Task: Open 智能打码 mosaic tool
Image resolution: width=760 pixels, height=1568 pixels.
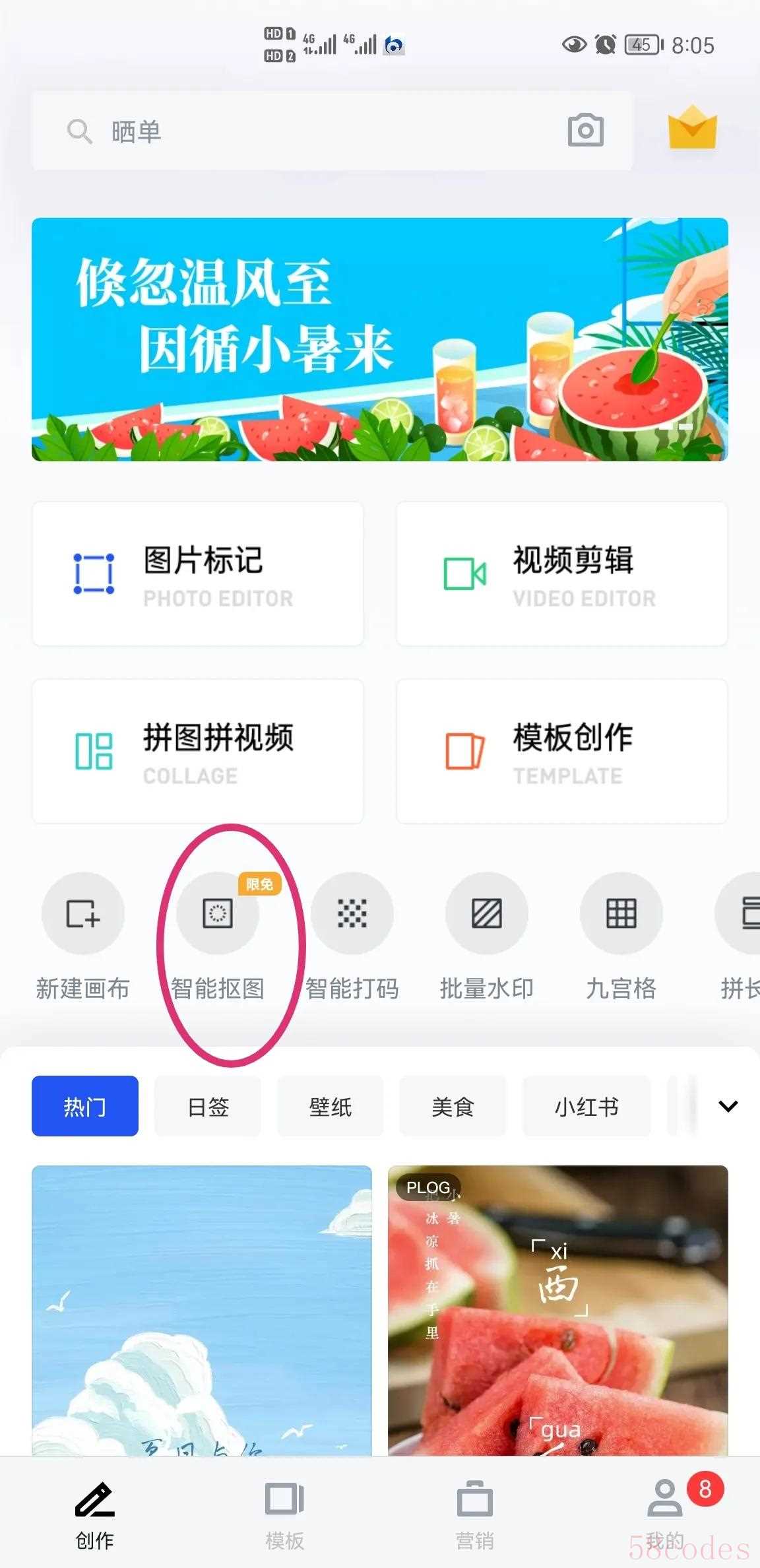Action: [x=352, y=914]
